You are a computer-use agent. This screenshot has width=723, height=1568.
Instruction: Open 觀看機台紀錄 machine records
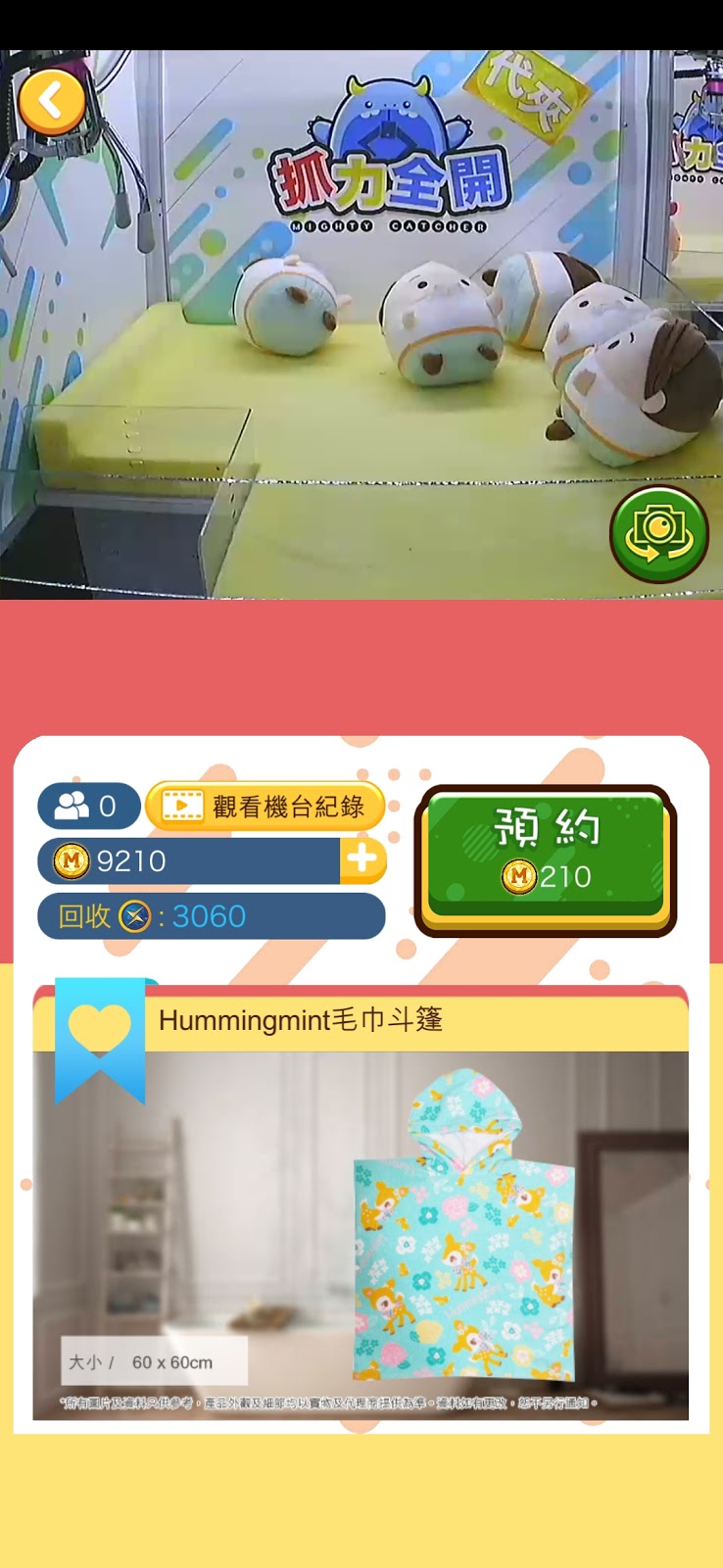pos(265,806)
